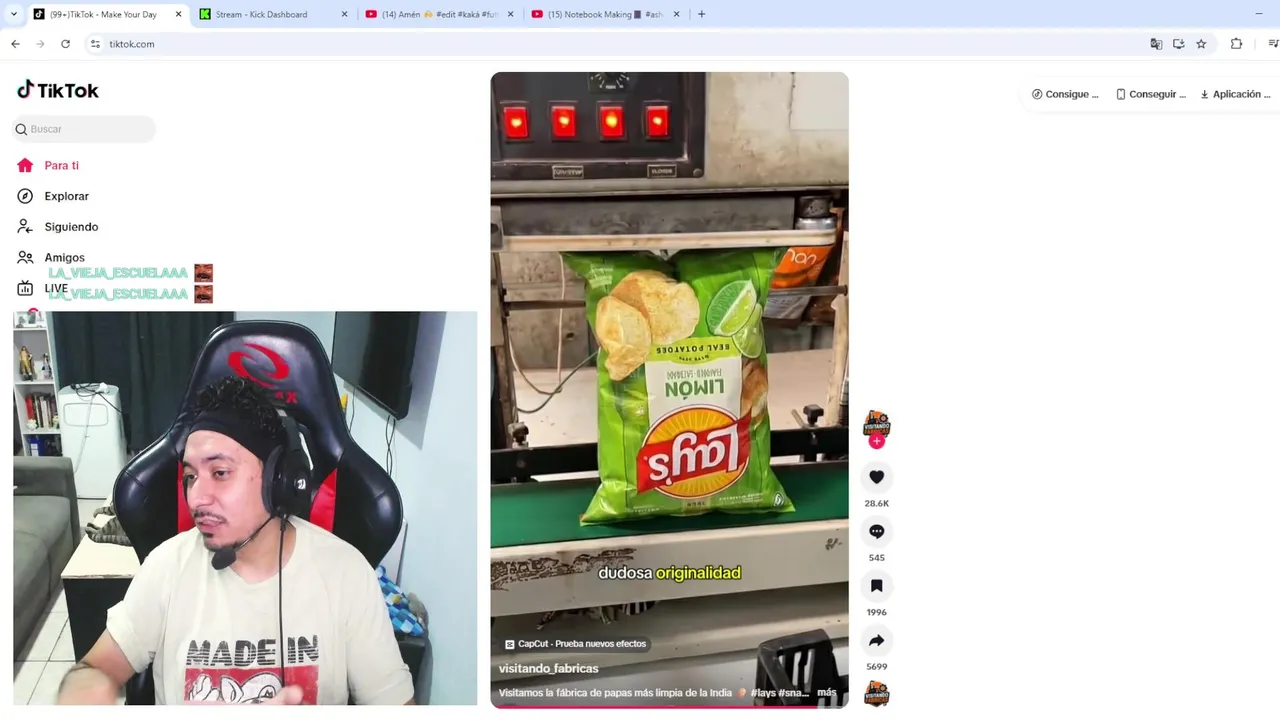Click the Consigue button at top right

tap(1065, 94)
